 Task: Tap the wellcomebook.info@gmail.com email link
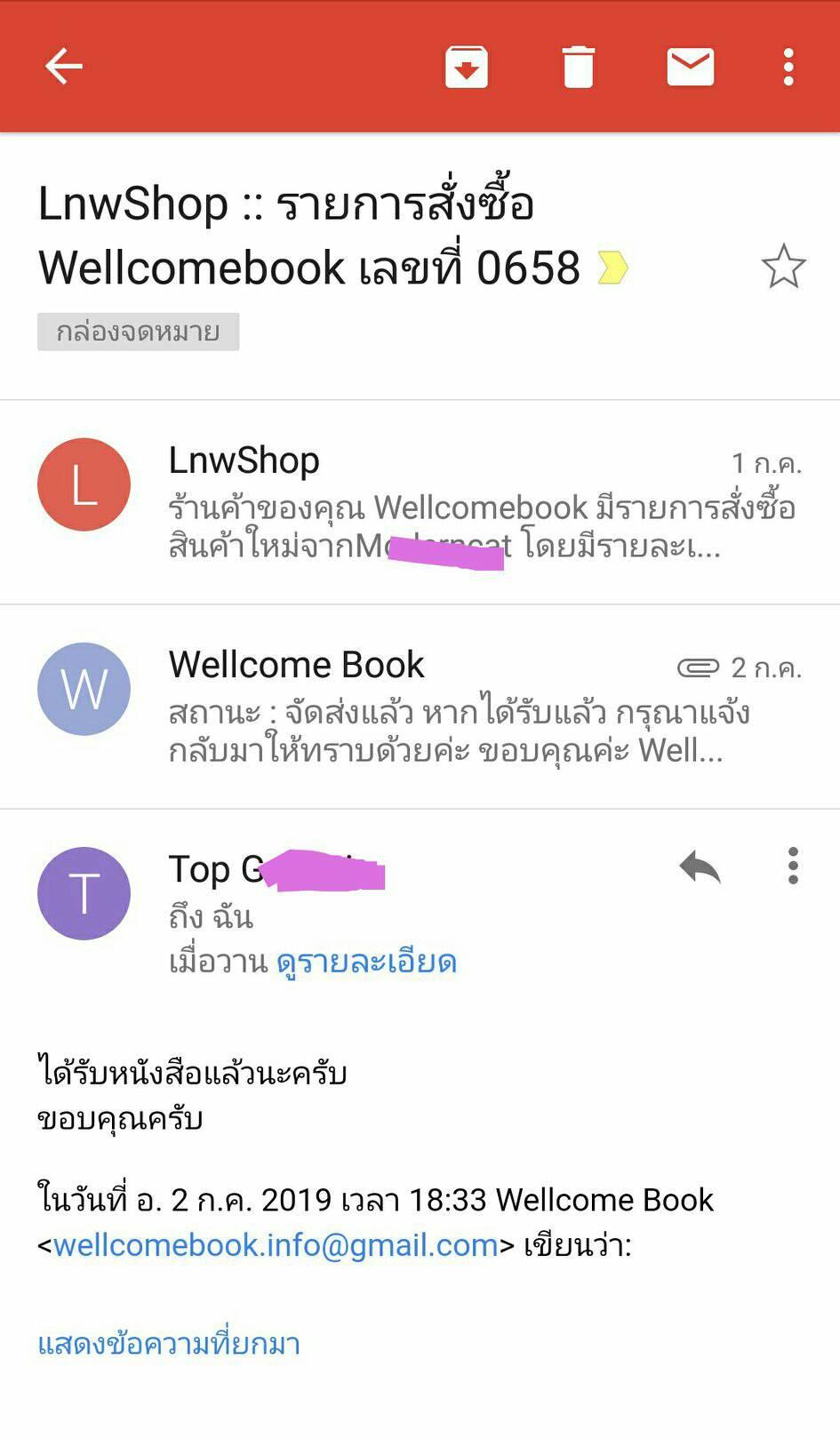[x=276, y=1245]
